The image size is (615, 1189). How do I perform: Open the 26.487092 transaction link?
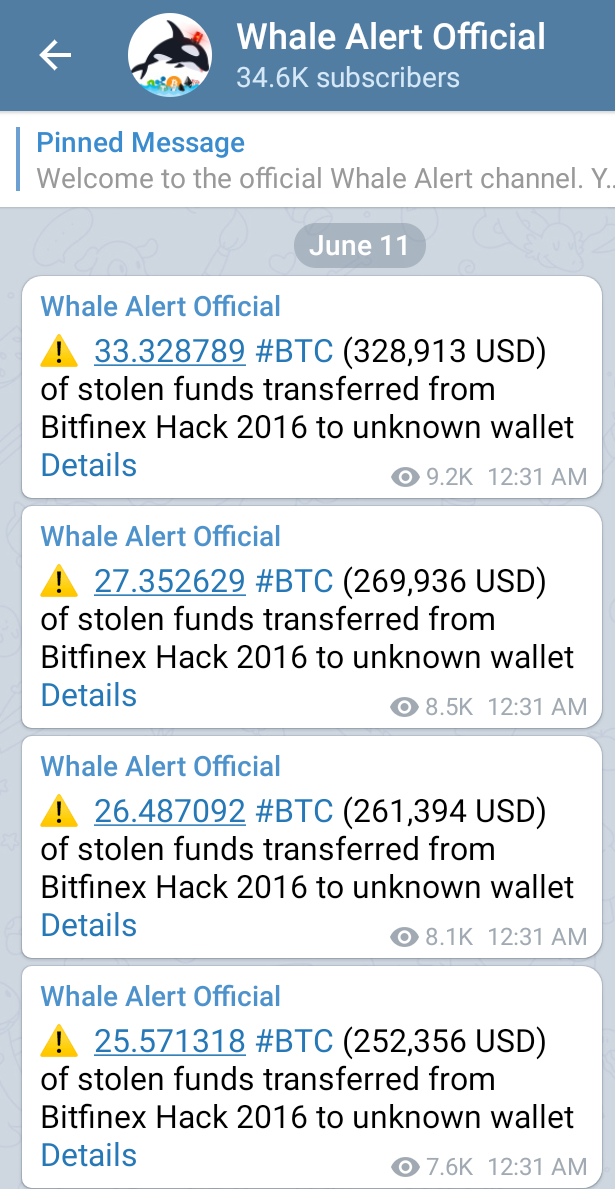tap(170, 811)
